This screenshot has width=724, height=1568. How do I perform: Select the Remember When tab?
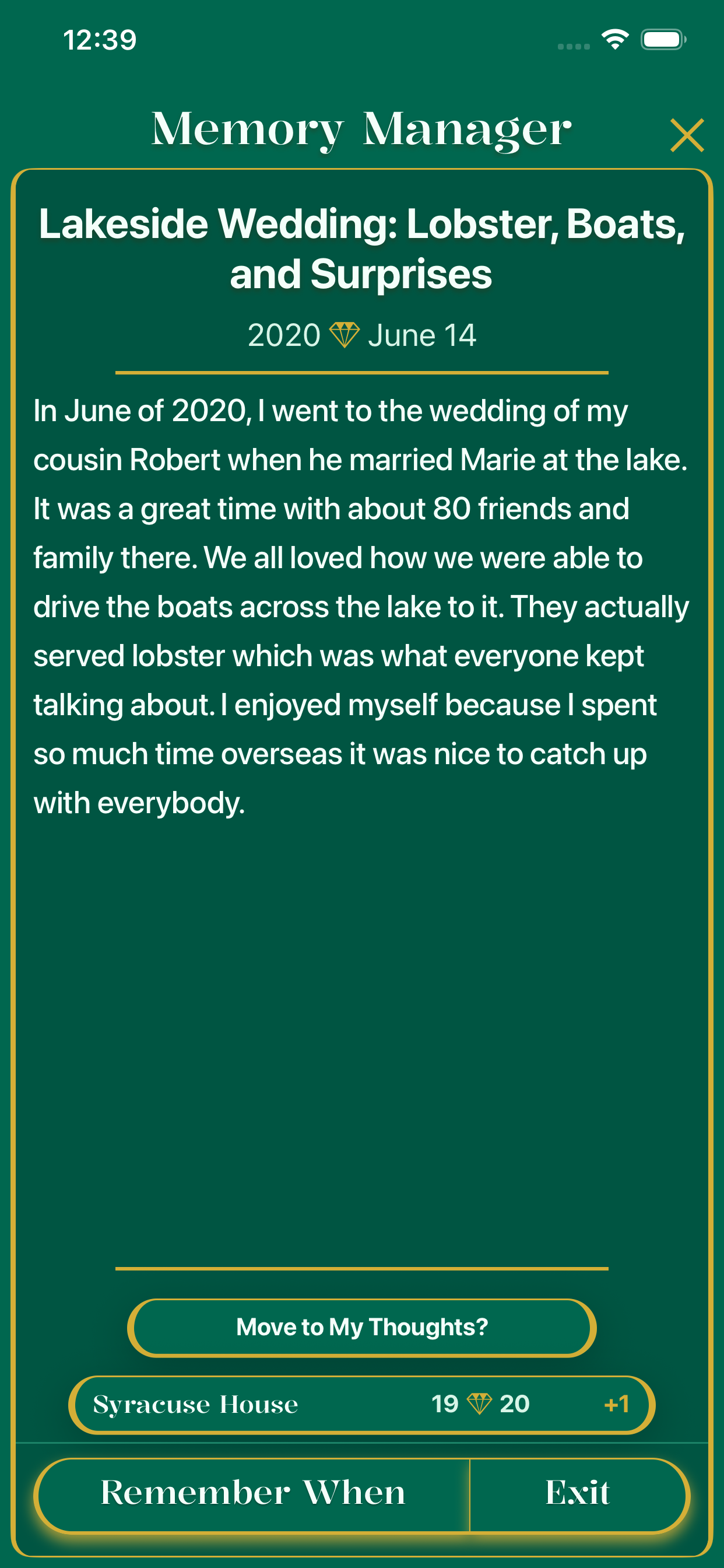coord(252,1493)
